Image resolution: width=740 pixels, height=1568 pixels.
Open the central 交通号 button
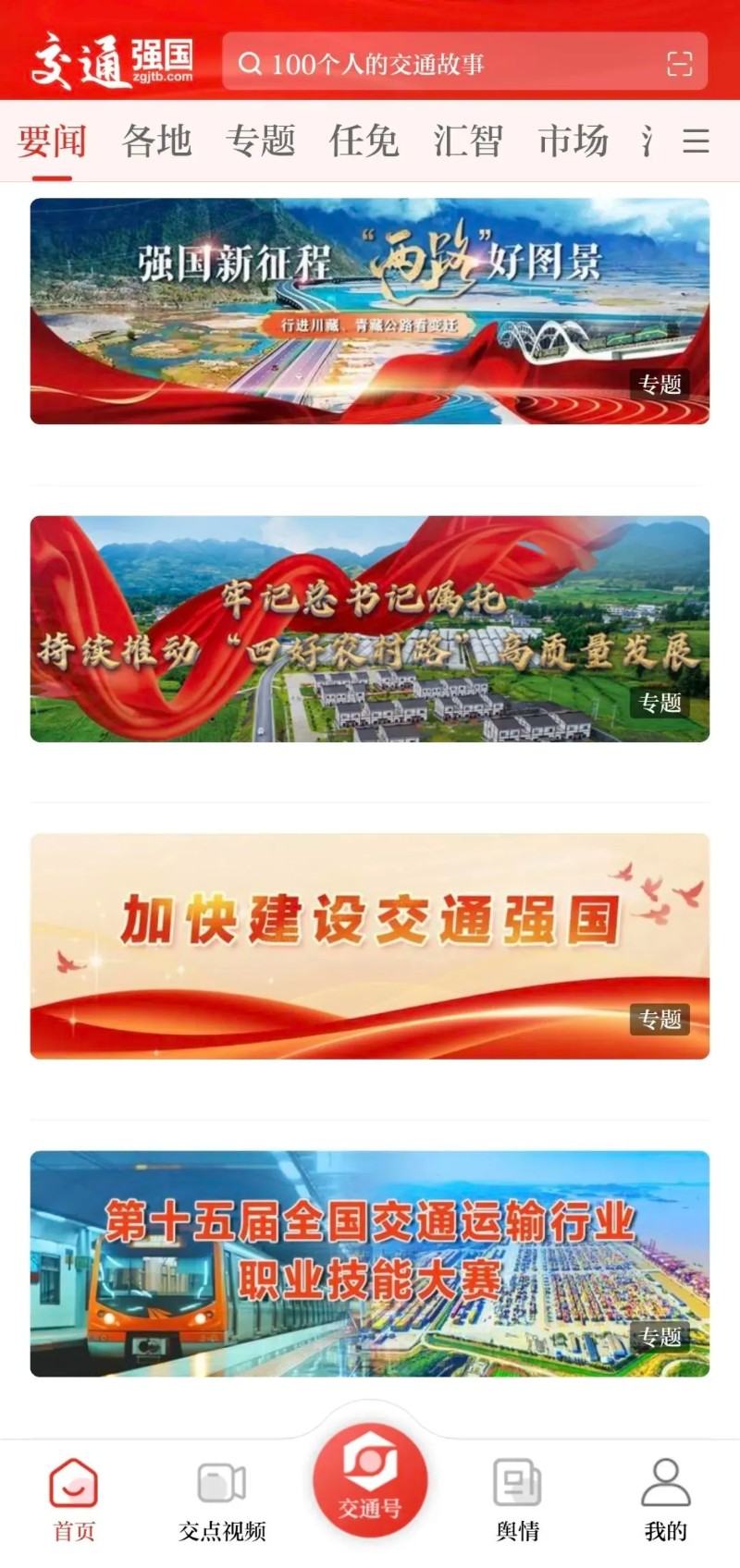[x=370, y=1481]
